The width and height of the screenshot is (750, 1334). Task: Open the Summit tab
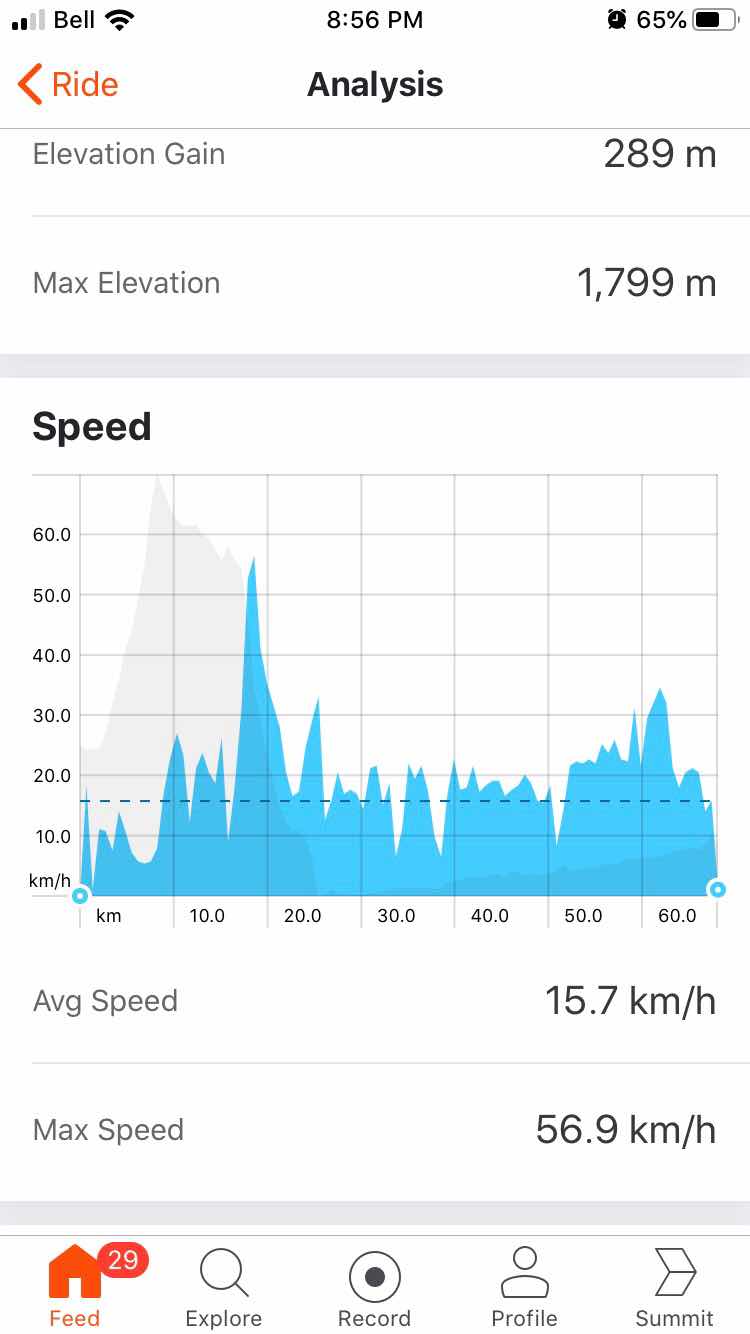click(x=674, y=1286)
